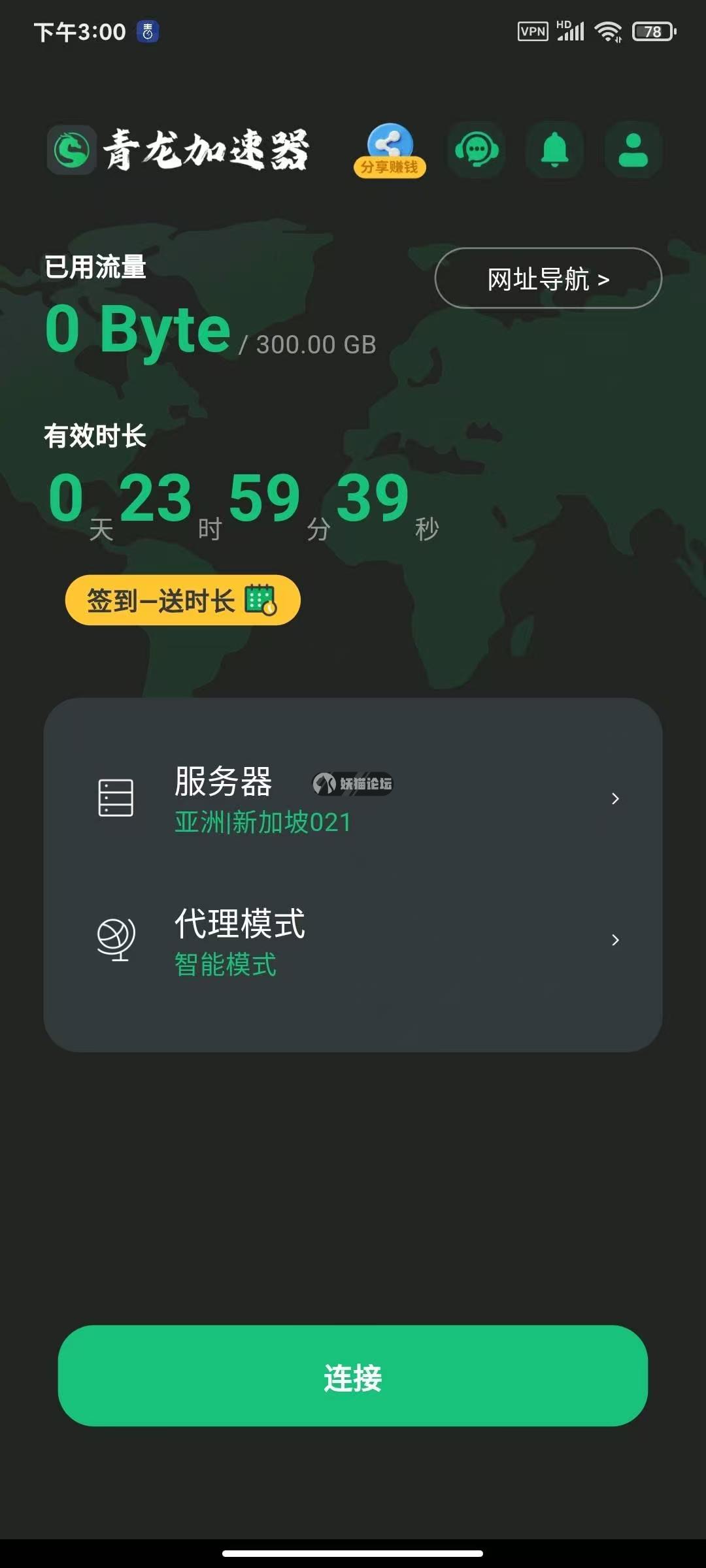The image size is (706, 1568).
Task: Open the 服务器 server selection row
Action: 353,798
